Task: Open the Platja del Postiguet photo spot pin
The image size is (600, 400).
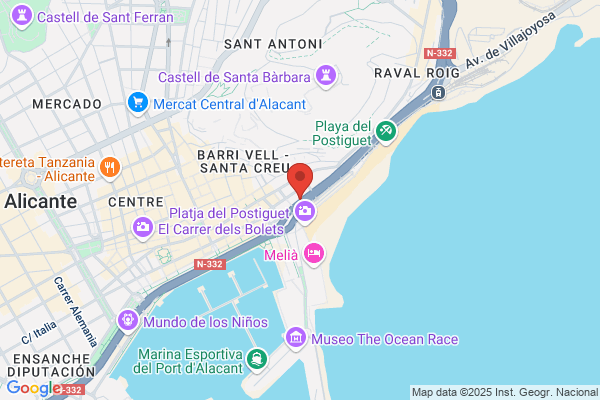Action: click(305, 211)
